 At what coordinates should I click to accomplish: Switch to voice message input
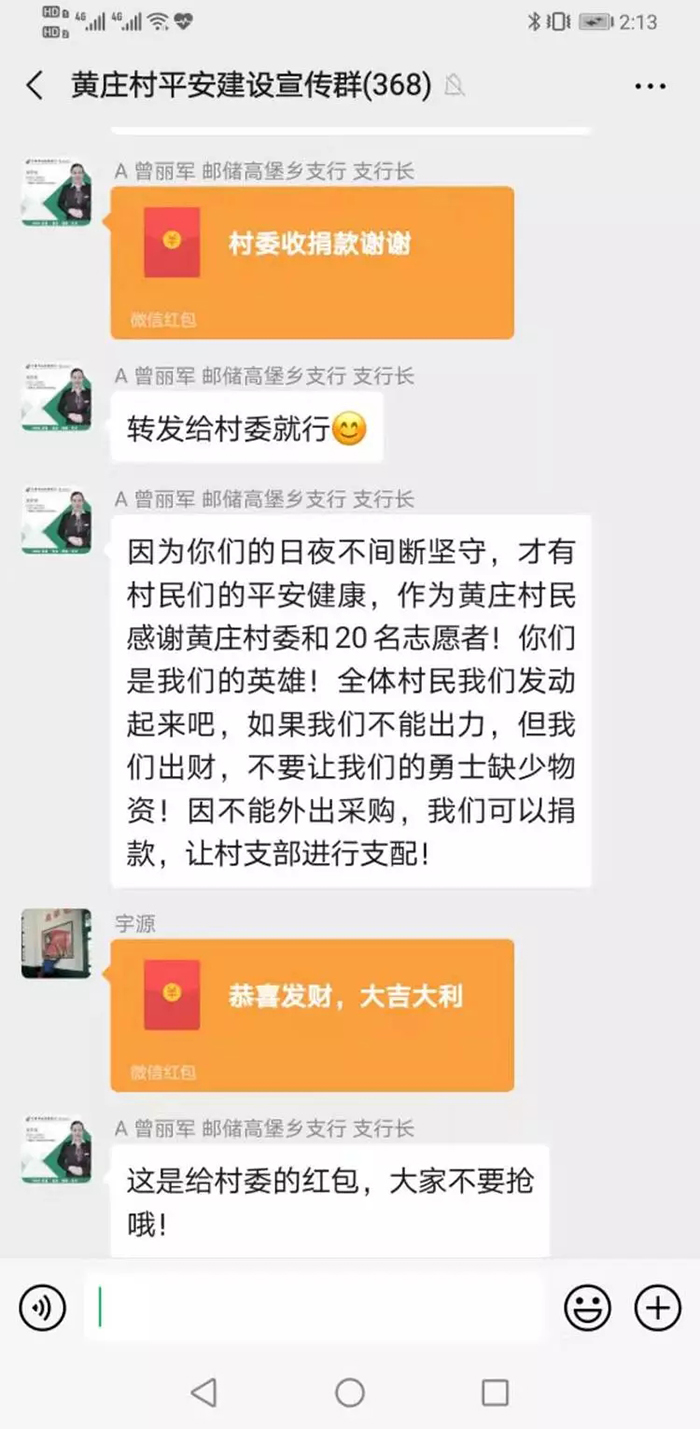pos(42,1307)
